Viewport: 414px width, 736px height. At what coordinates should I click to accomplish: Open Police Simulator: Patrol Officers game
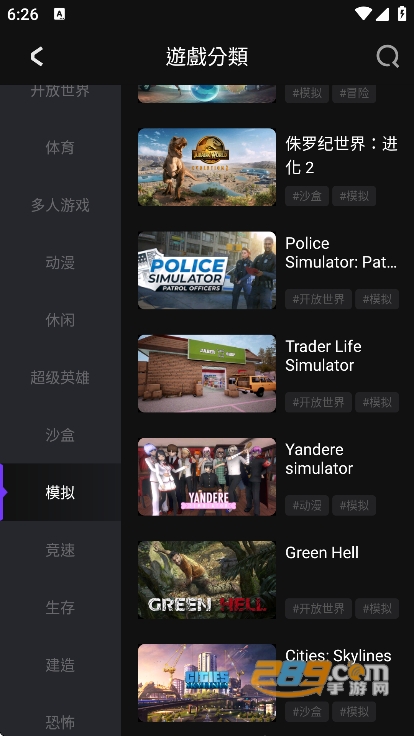268,270
